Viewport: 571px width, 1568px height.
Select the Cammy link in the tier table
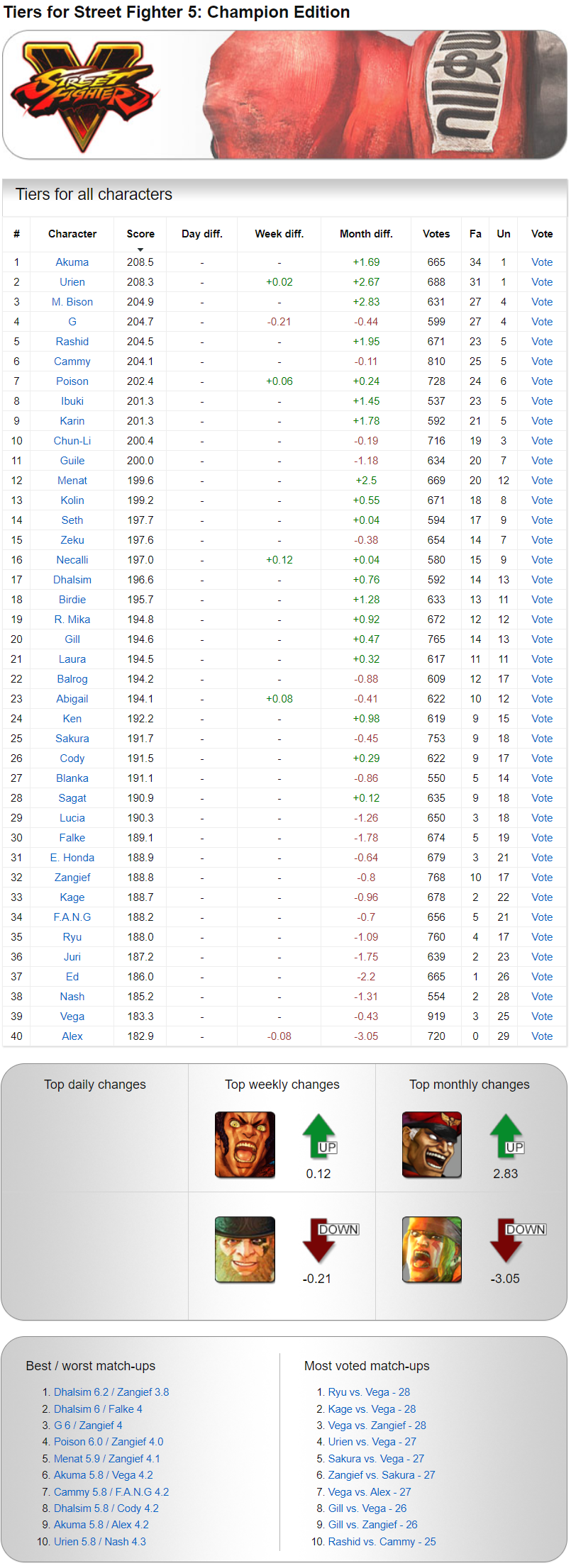tap(72, 362)
